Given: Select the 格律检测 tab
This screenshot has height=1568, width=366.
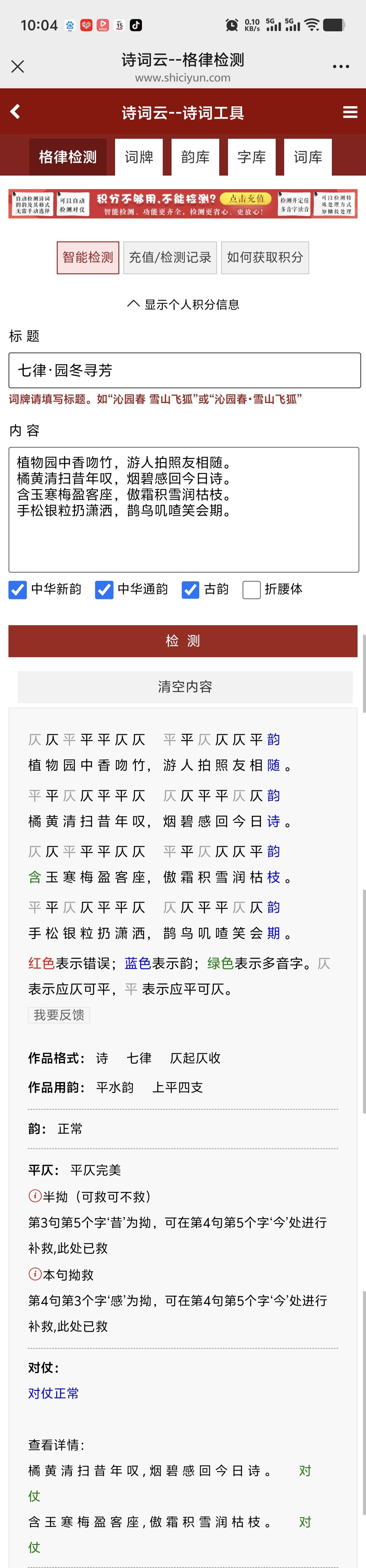Looking at the screenshot, I should [68, 157].
